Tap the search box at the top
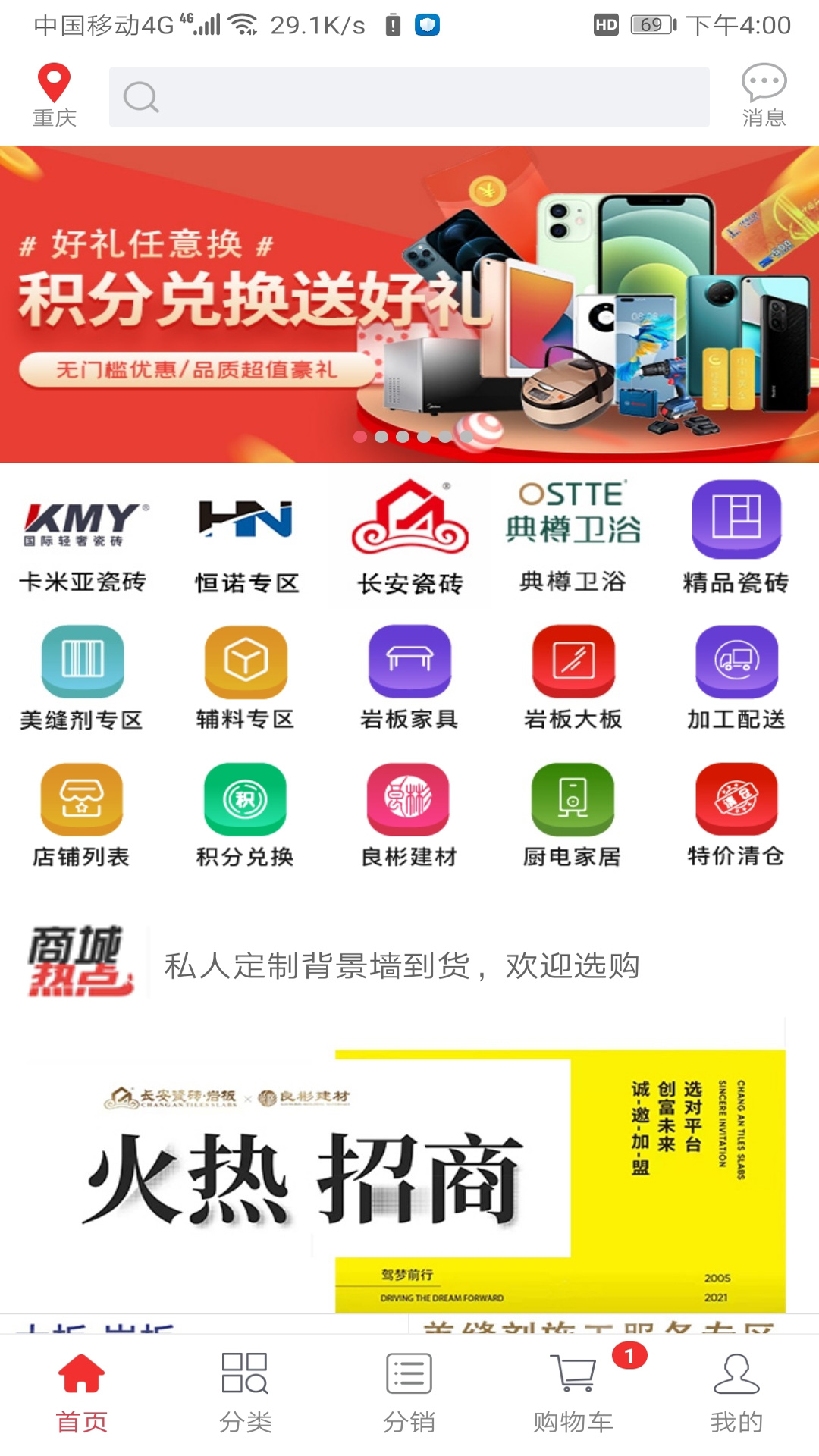 point(409,97)
